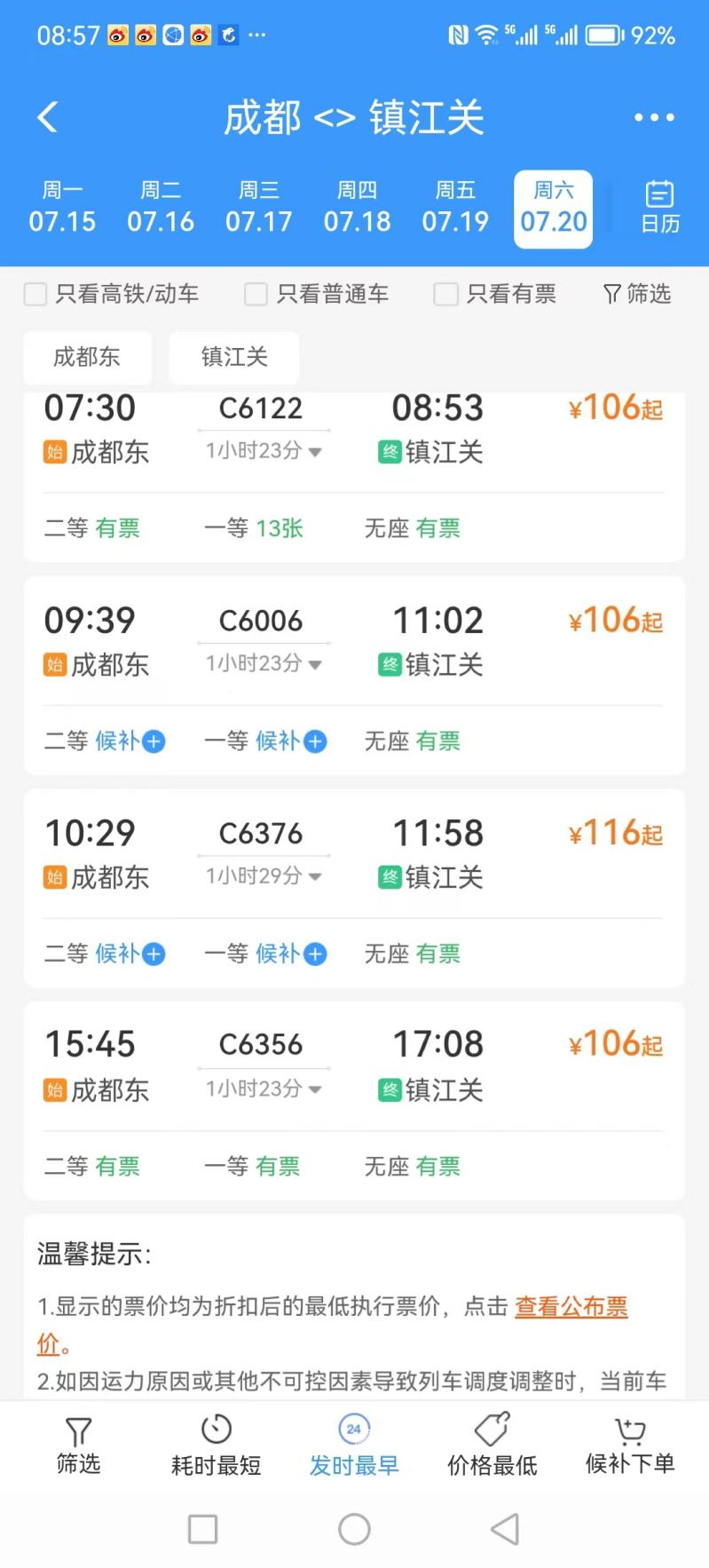Screen dimensions: 709x1568
Task: Select the 成都东 station chip
Action: click(87, 357)
